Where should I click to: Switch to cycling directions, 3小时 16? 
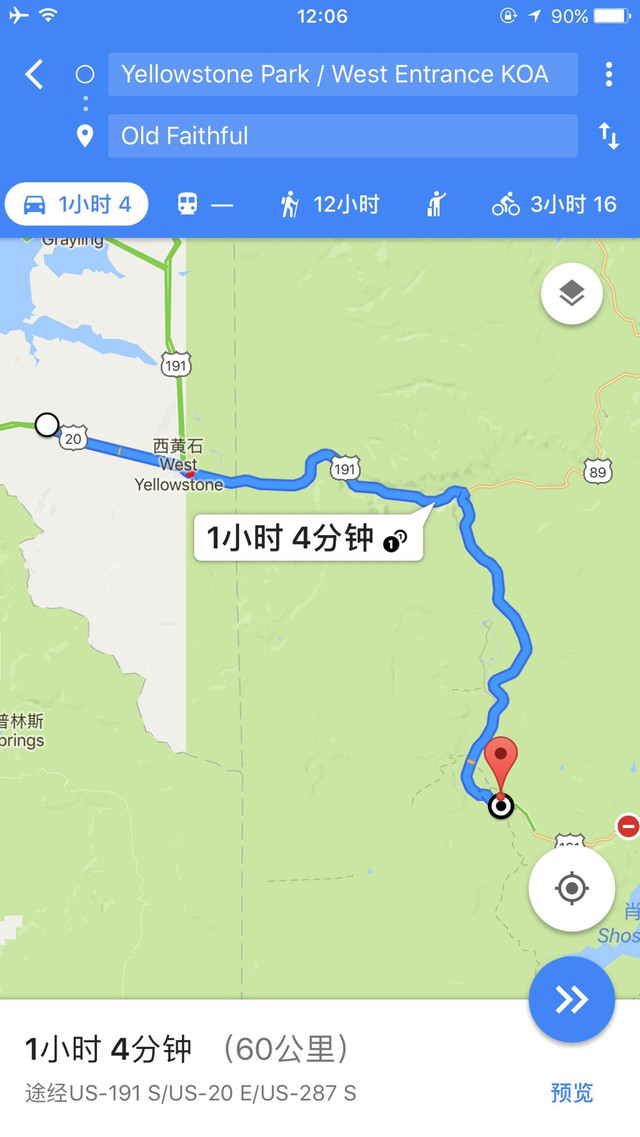click(555, 205)
